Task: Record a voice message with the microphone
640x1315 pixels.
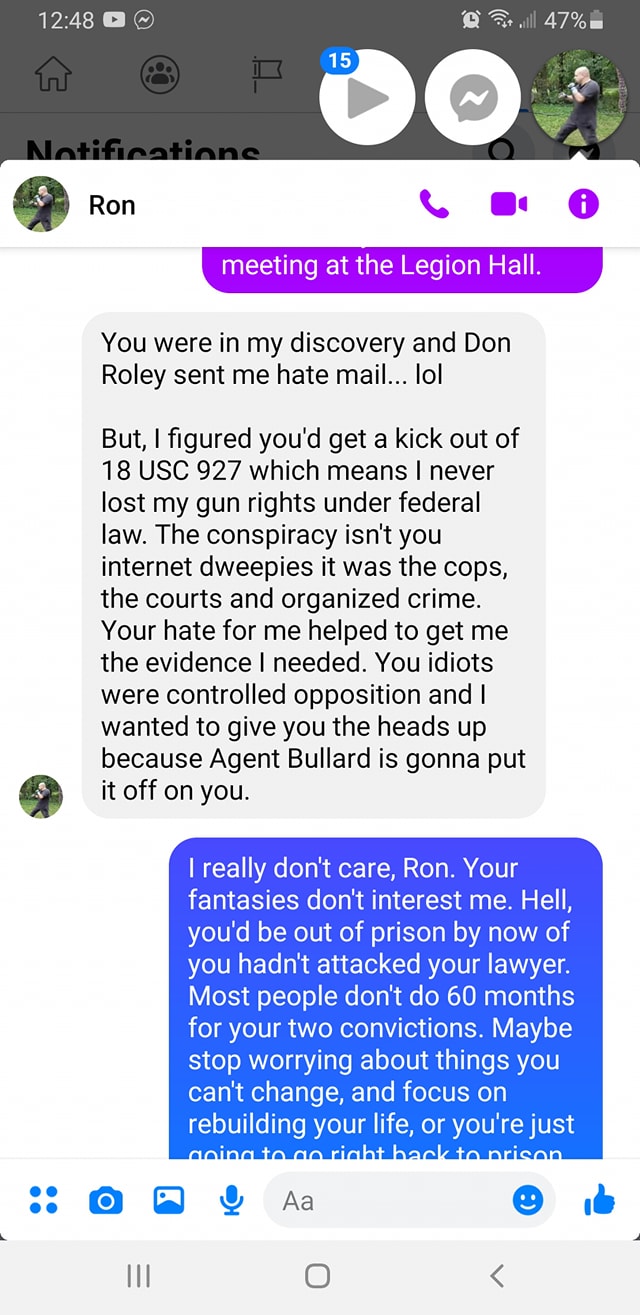Action: pos(231,1200)
